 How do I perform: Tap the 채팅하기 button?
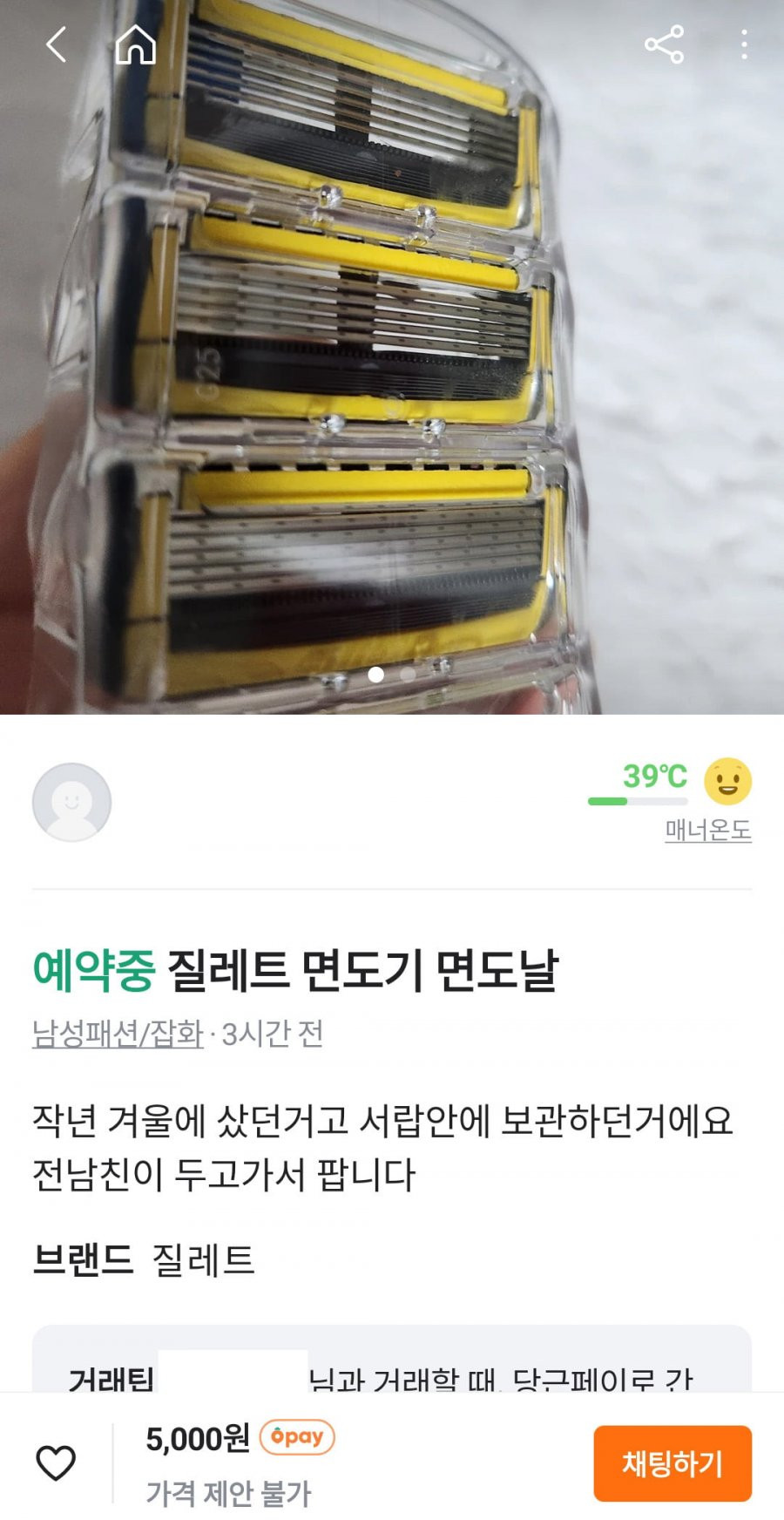click(672, 1463)
